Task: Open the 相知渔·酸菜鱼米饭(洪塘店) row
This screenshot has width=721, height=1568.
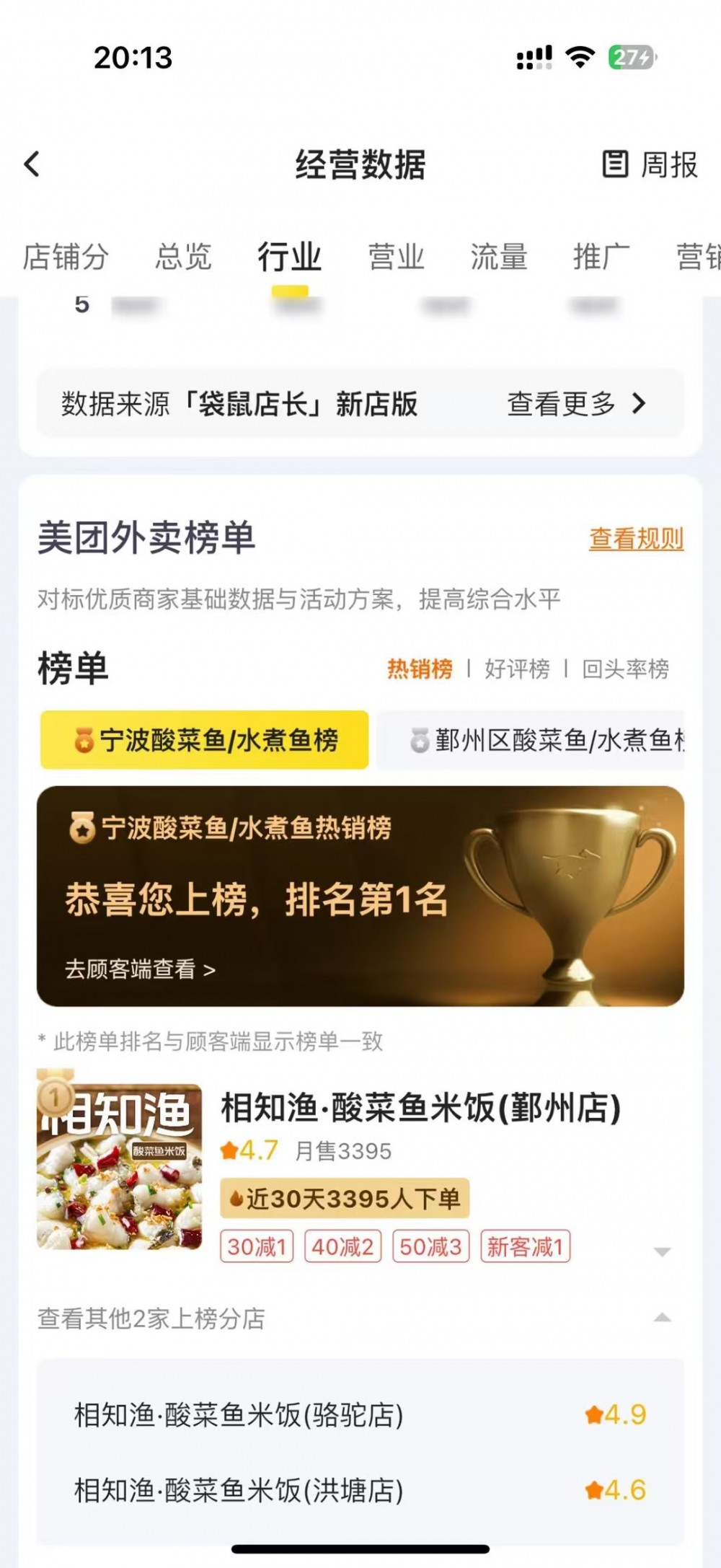Action: pyautogui.click(x=360, y=1490)
